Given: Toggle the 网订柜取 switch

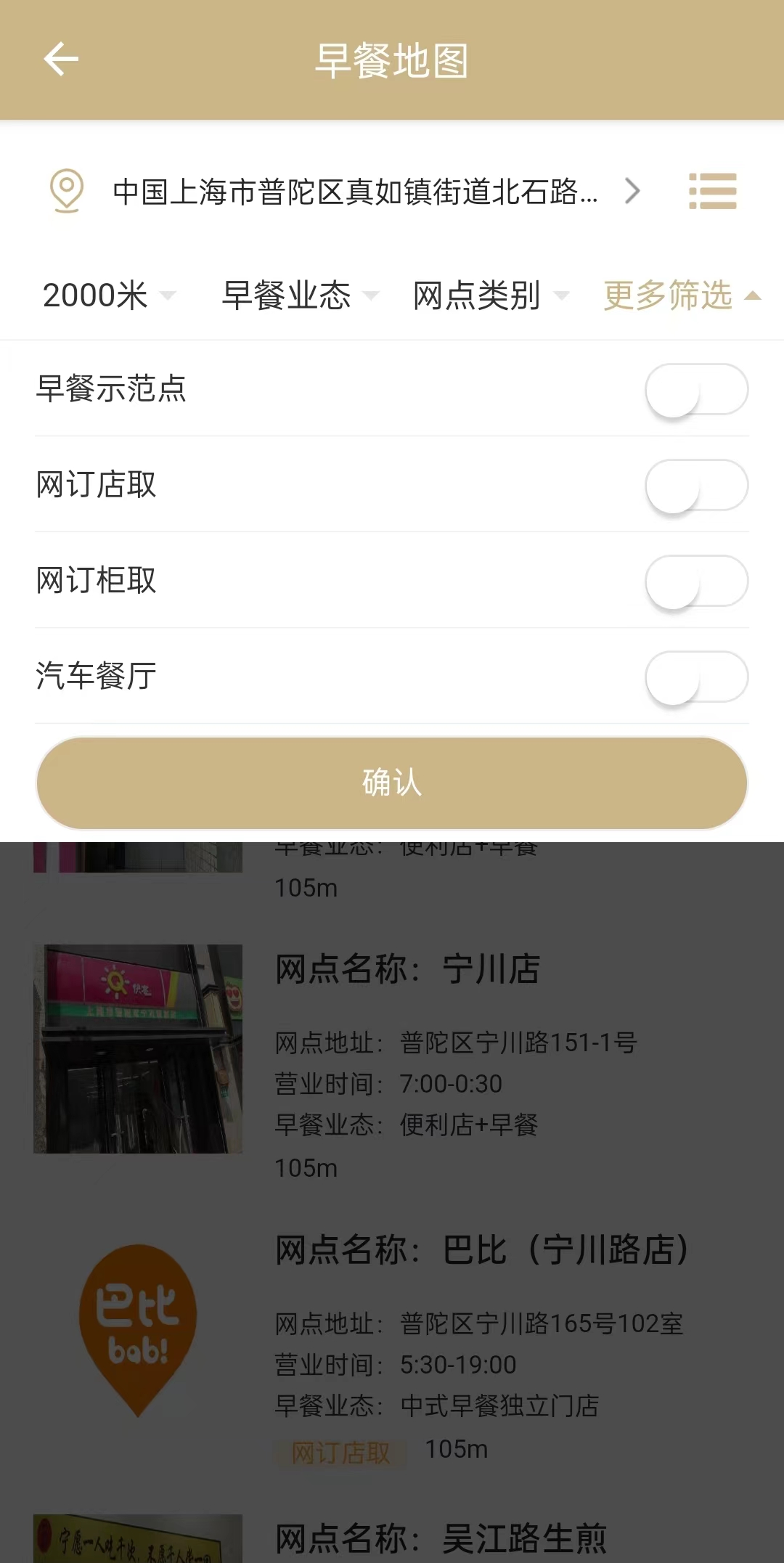Looking at the screenshot, I should (695, 581).
